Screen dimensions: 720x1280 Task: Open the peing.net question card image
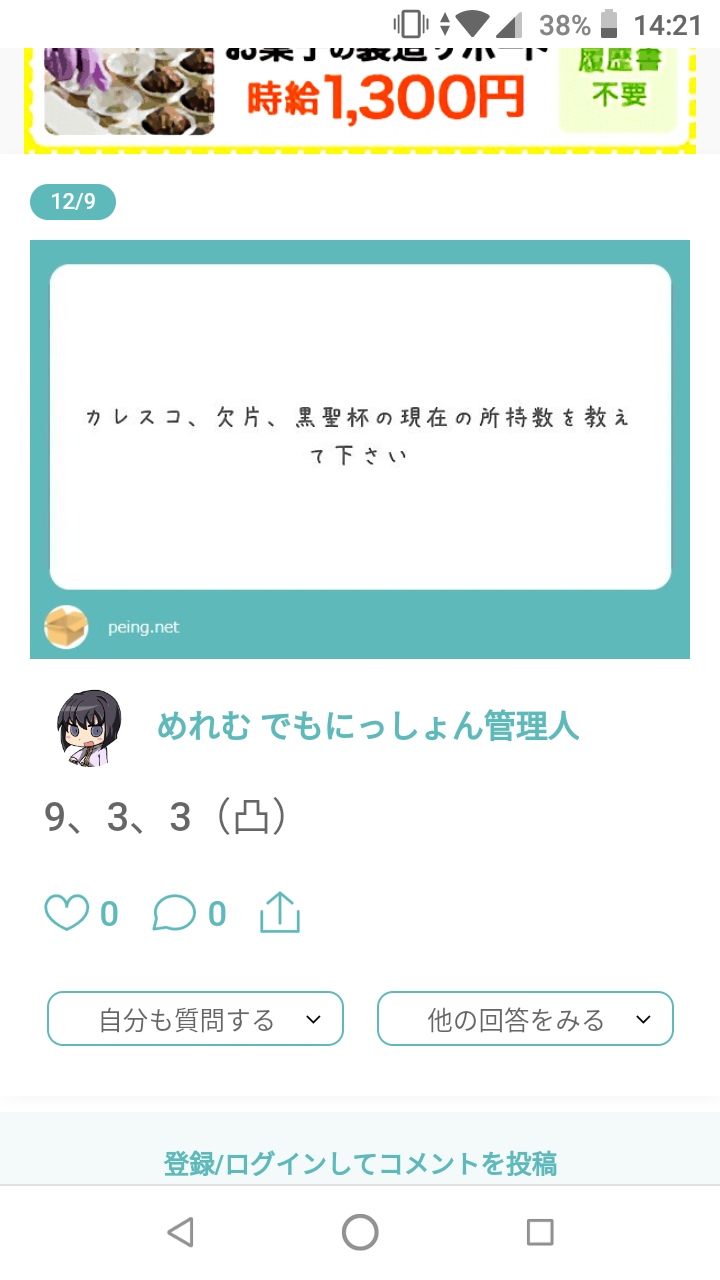click(x=360, y=449)
